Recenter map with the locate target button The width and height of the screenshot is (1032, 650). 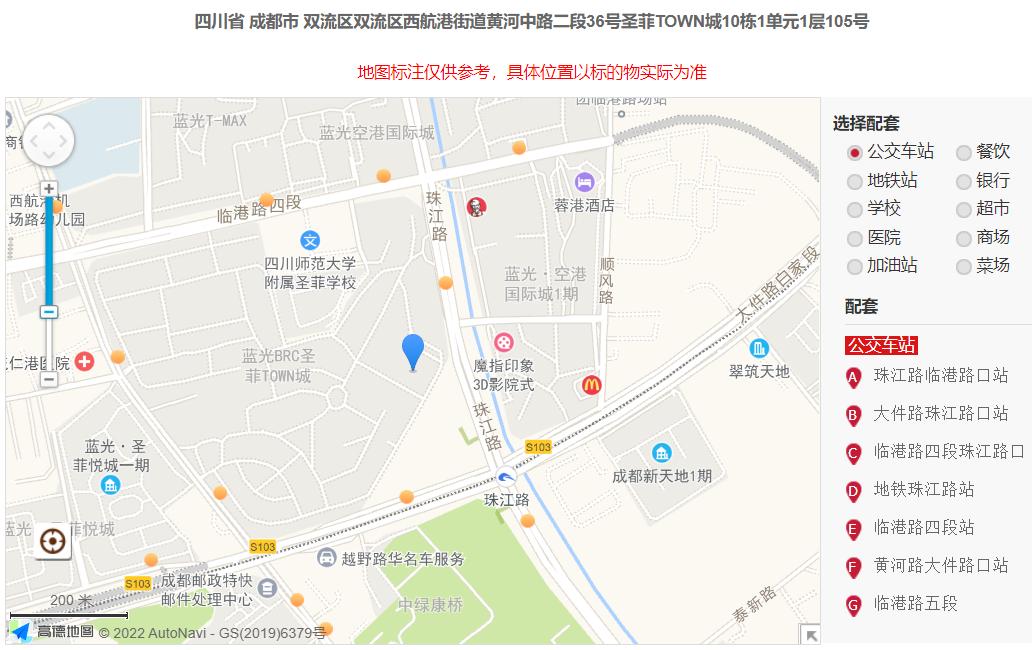coord(52,541)
